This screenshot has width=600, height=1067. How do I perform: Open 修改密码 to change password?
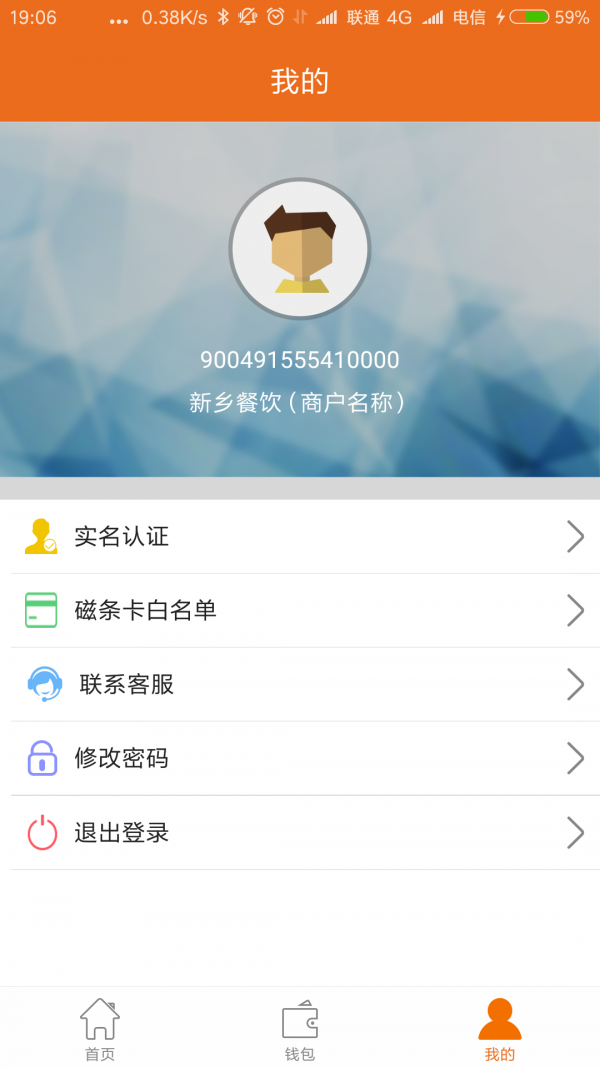coord(300,758)
